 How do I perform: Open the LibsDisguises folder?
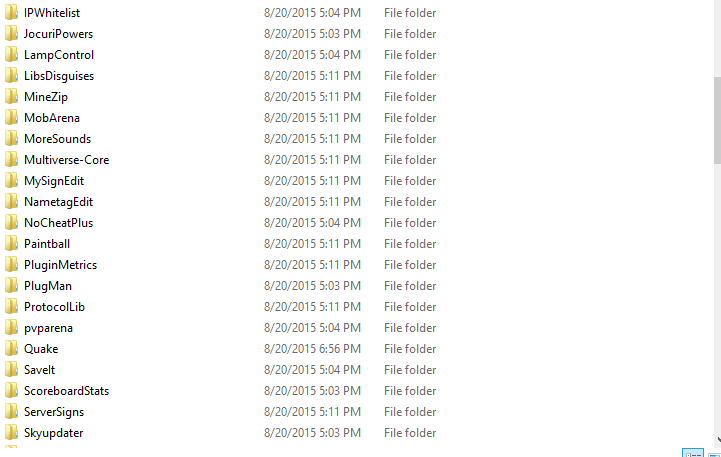coord(59,76)
